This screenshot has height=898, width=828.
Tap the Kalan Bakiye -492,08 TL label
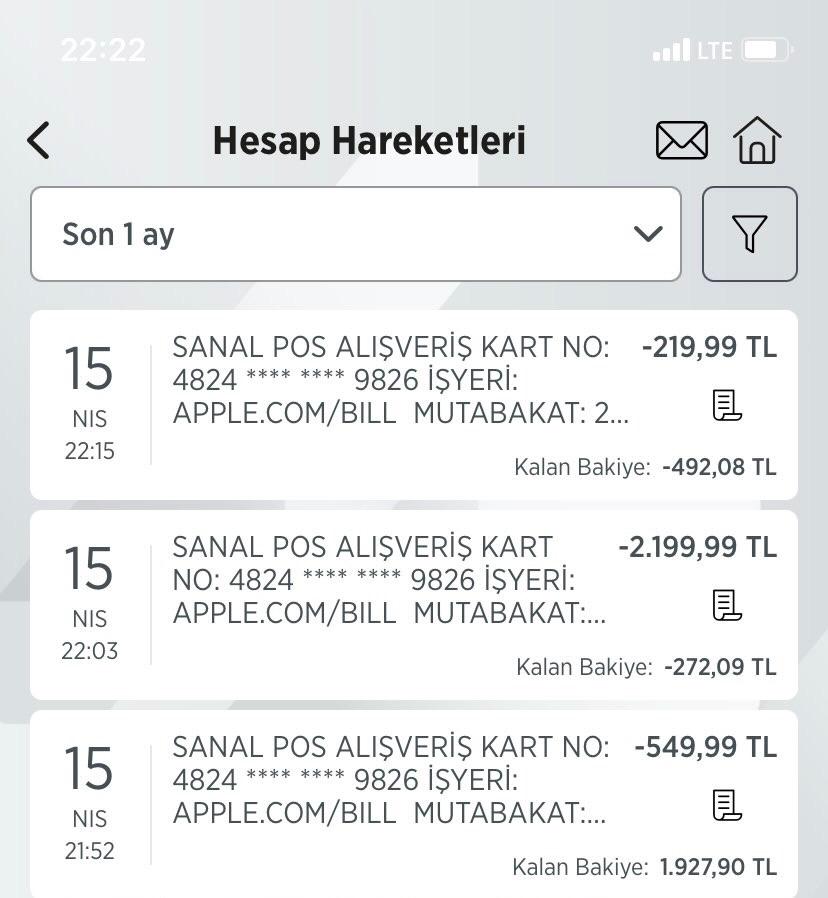[630, 467]
